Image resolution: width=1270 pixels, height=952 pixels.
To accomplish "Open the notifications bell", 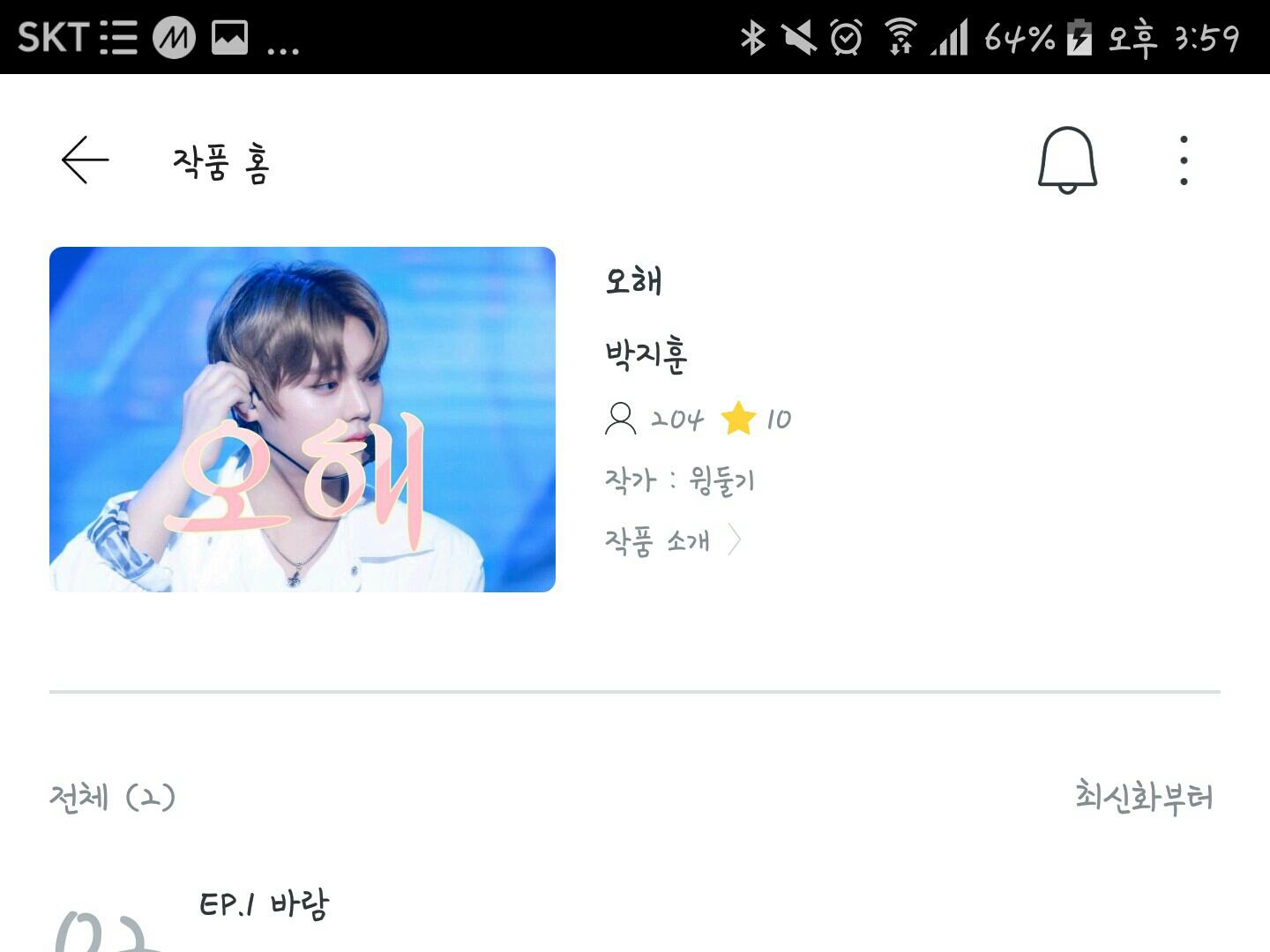I will pyautogui.click(x=1067, y=160).
